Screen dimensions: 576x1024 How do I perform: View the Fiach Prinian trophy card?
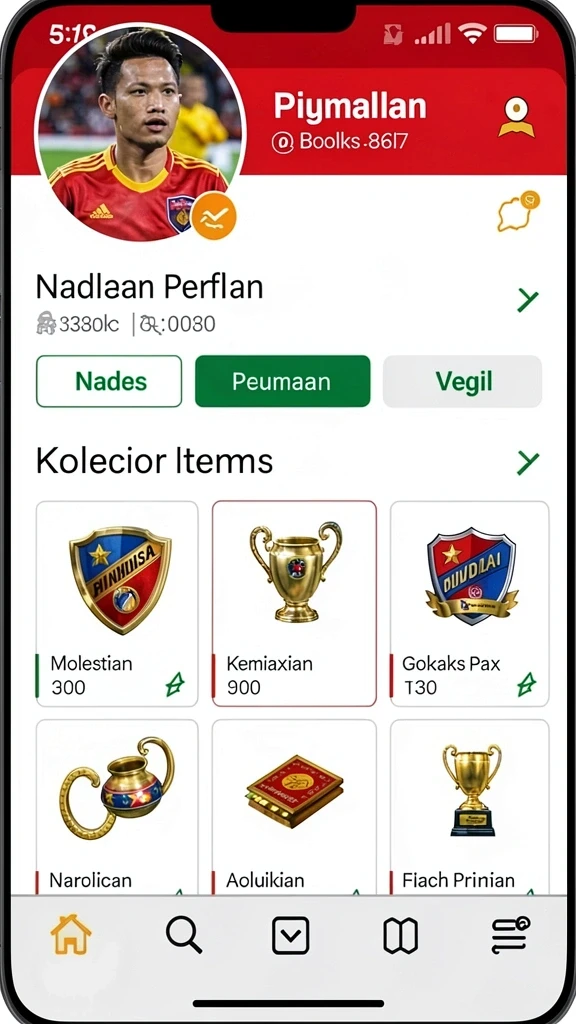click(x=470, y=807)
